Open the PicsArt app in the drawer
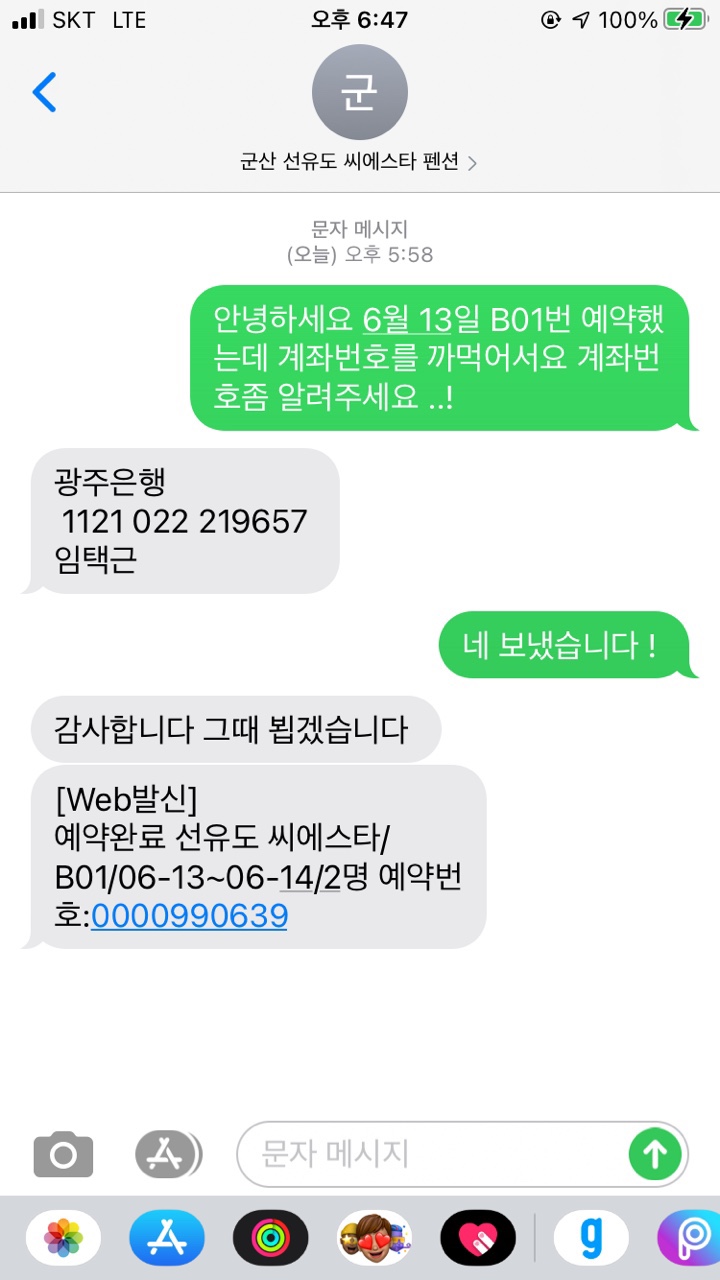Image resolution: width=720 pixels, height=1280 pixels. coord(692,1238)
